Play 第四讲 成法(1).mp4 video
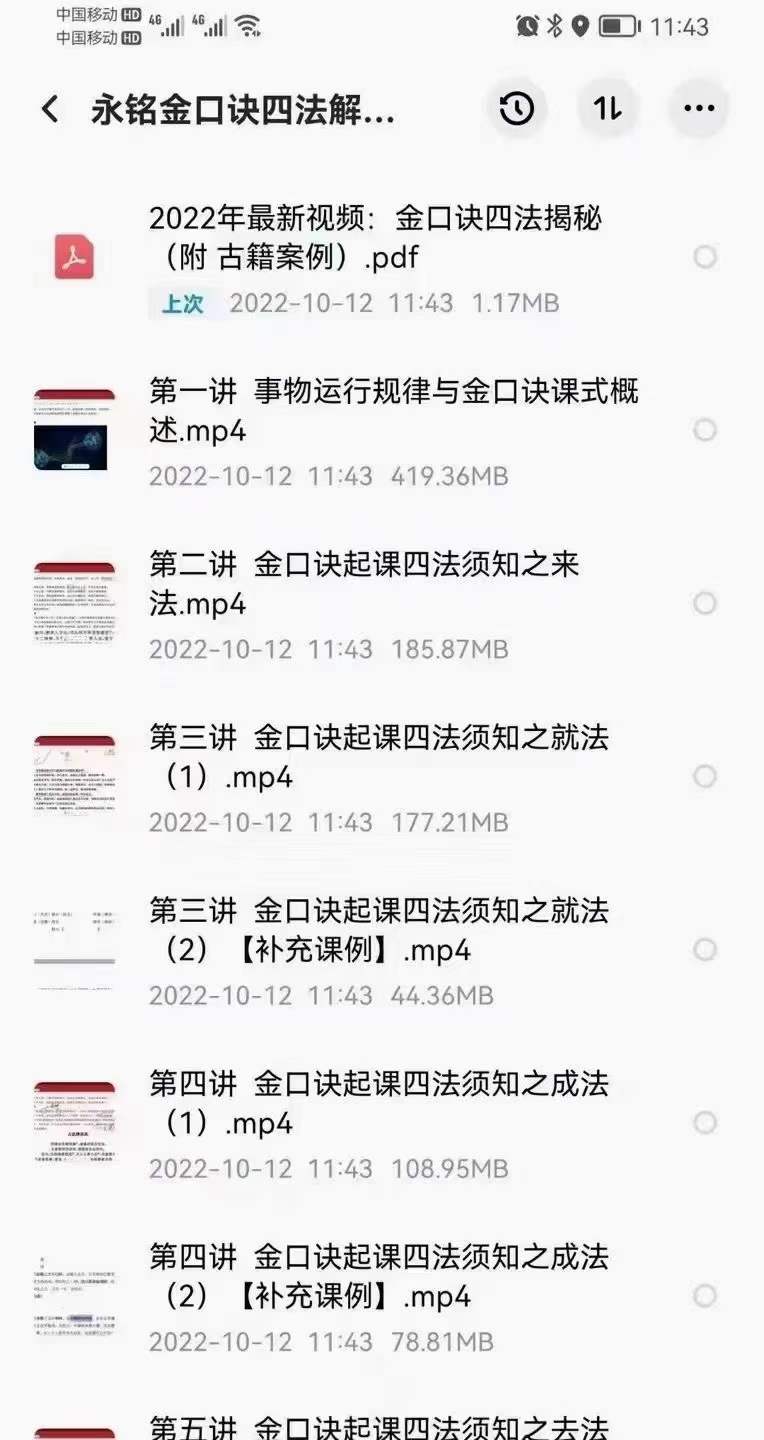The height and width of the screenshot is (1440, 764). pyautogui.click(x=378, y=1103)
